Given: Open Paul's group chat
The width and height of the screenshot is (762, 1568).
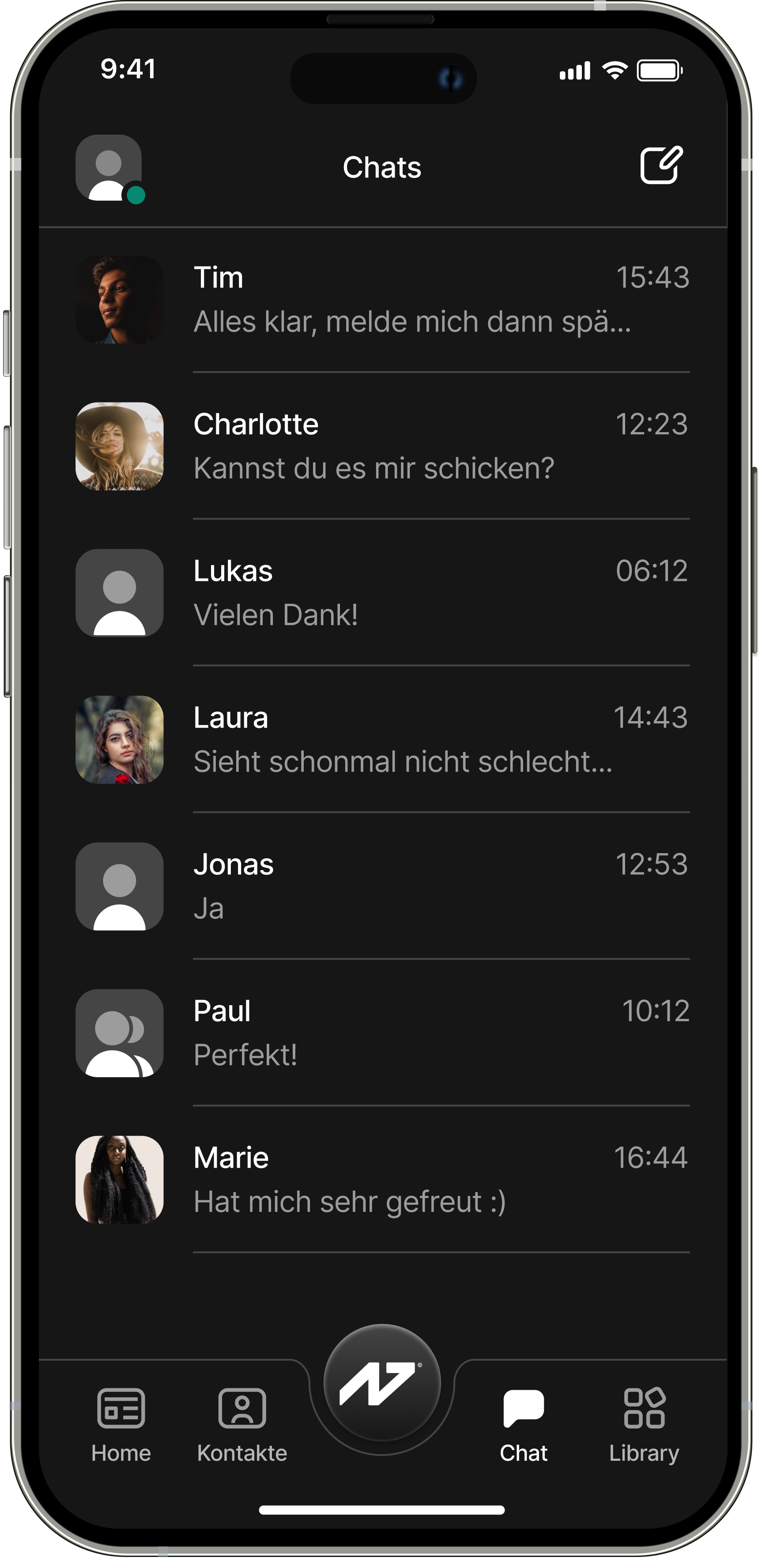Looking at the screenshot, I should [x=382, y=1033].
